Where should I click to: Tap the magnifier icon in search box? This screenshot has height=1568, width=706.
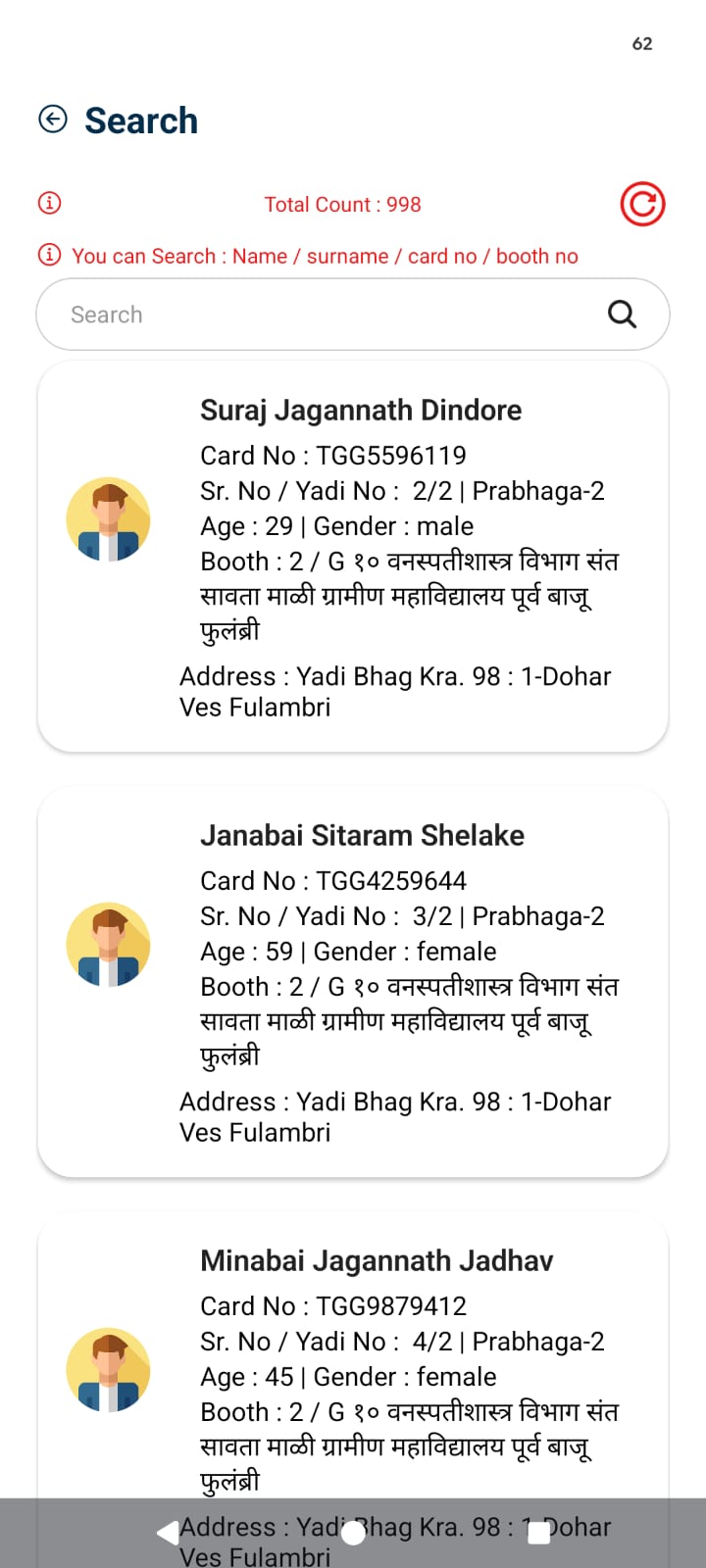[x=622, y=315]
